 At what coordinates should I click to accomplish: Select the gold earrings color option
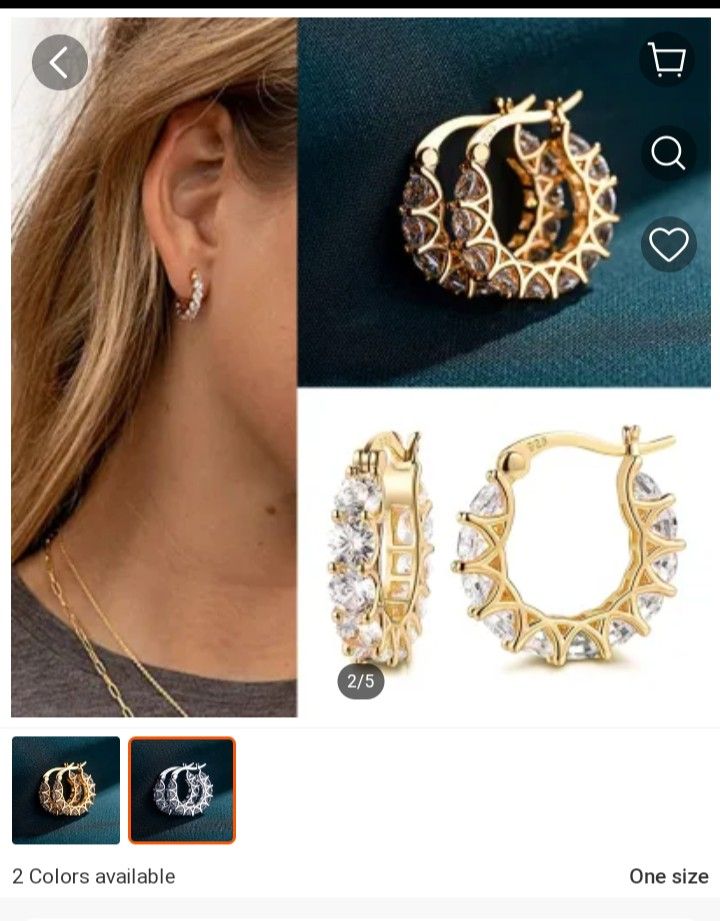coord(66,790)
